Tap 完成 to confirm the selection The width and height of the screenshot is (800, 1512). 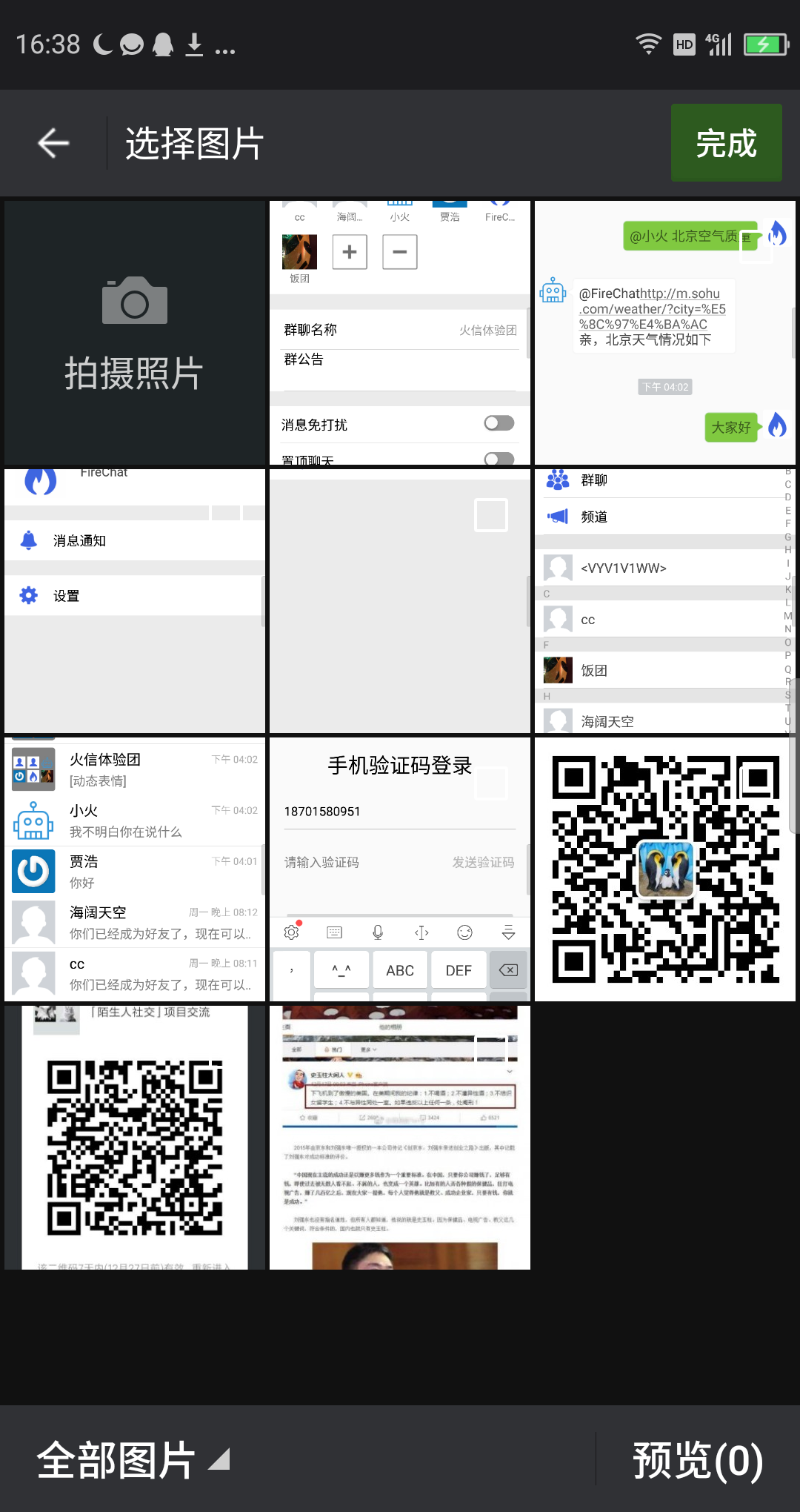726,143
